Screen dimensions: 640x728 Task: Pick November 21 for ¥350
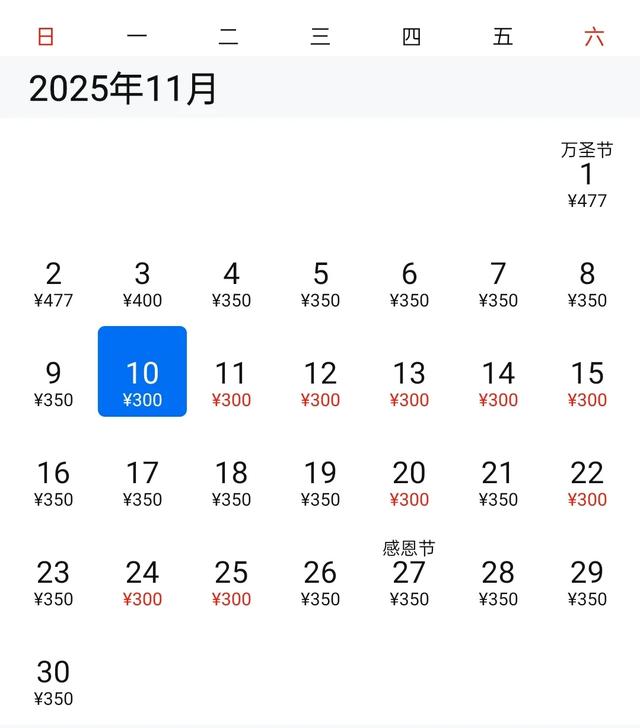click(x=498, y=482)
